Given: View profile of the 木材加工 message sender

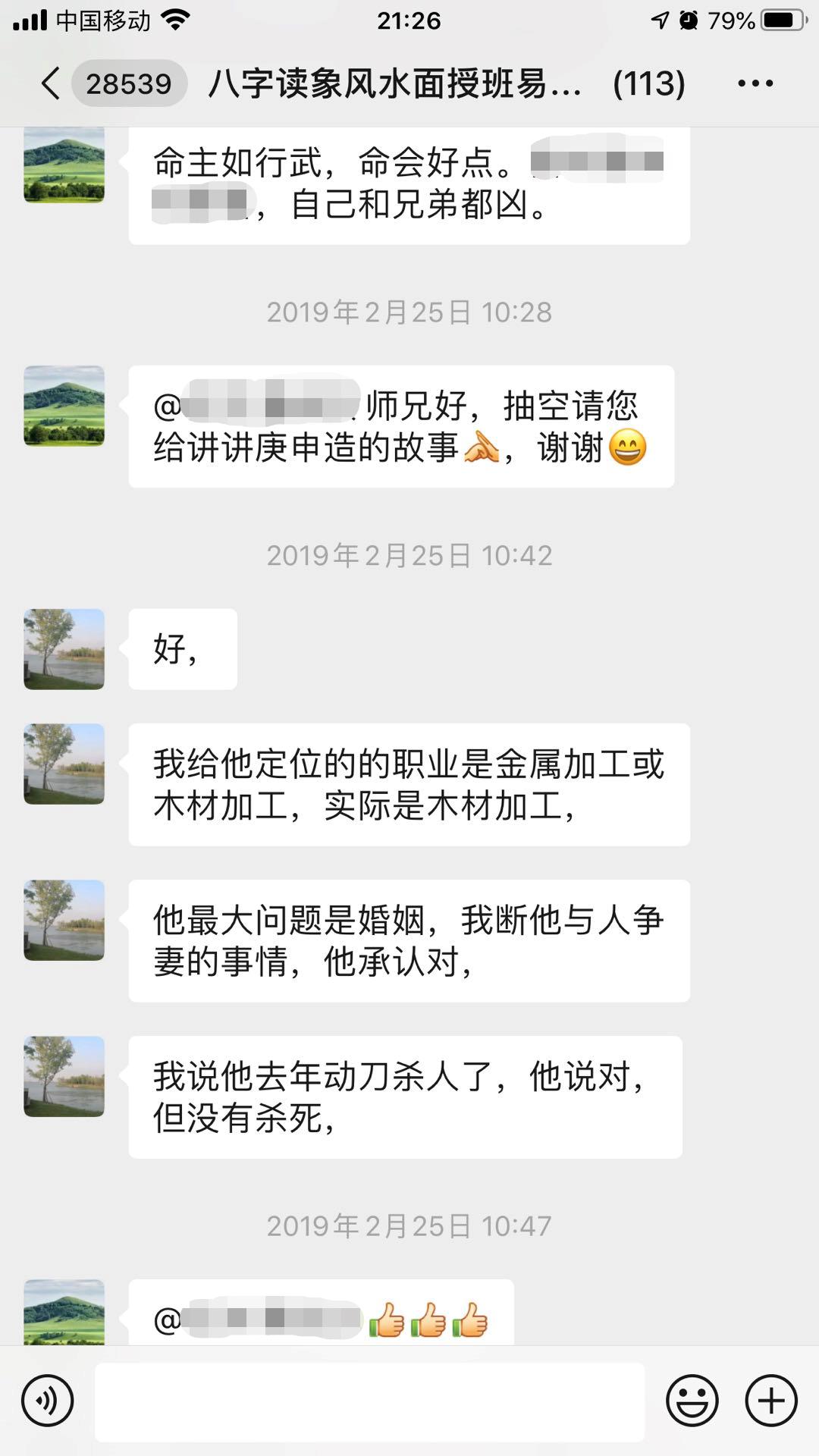Looking at the screenshot, I should coord(64,764).
